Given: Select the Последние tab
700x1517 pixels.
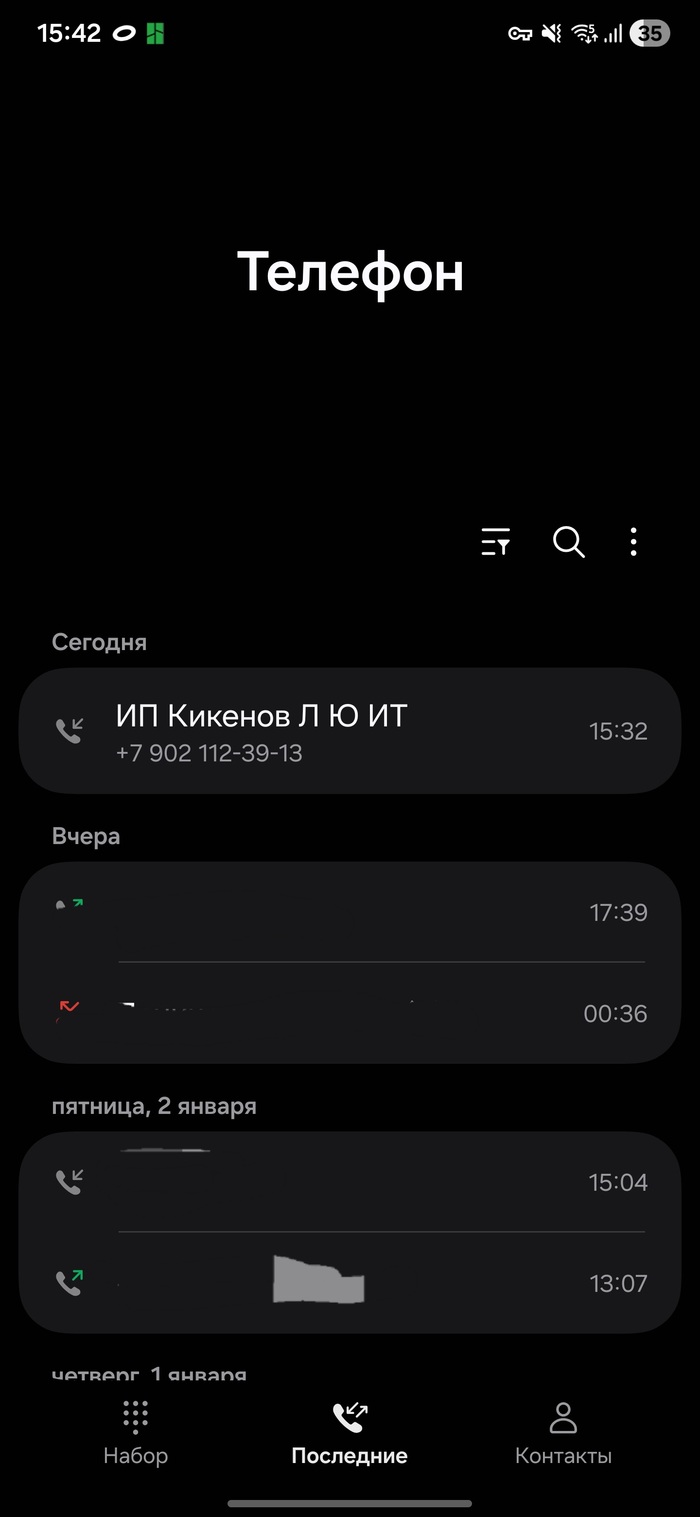Looking at the screenshot, I should pos(349,1432).
